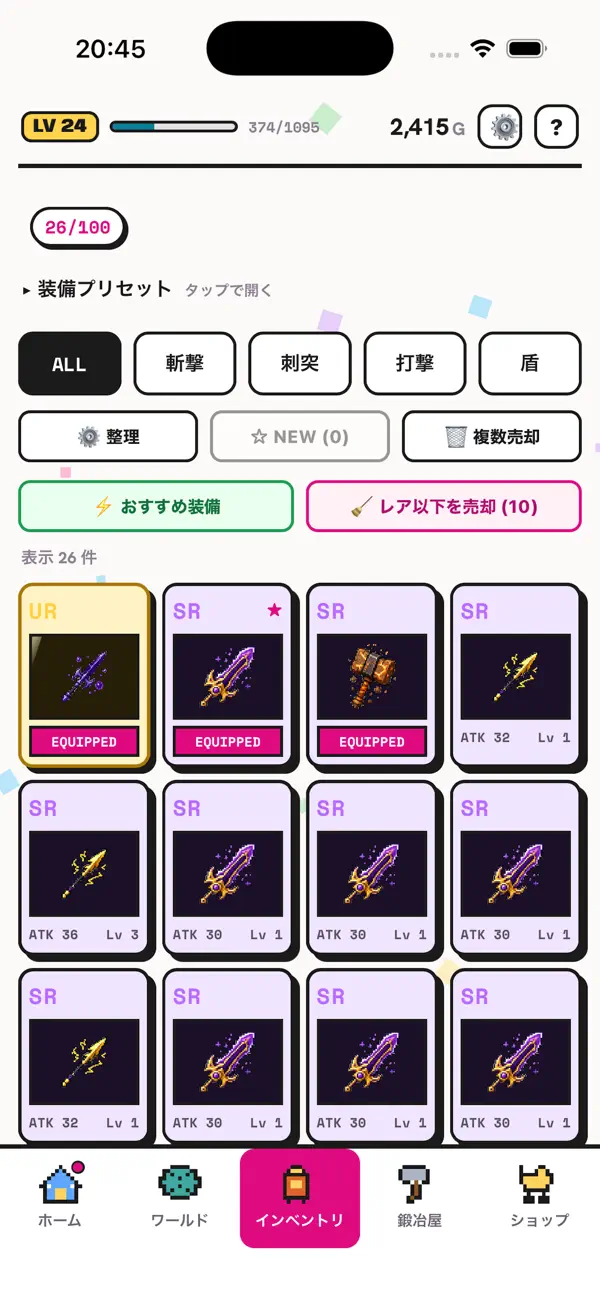This screenshot has height=1299, width=600.
Task: Expand the 装備プリセット section
Action: pos(147,290)
